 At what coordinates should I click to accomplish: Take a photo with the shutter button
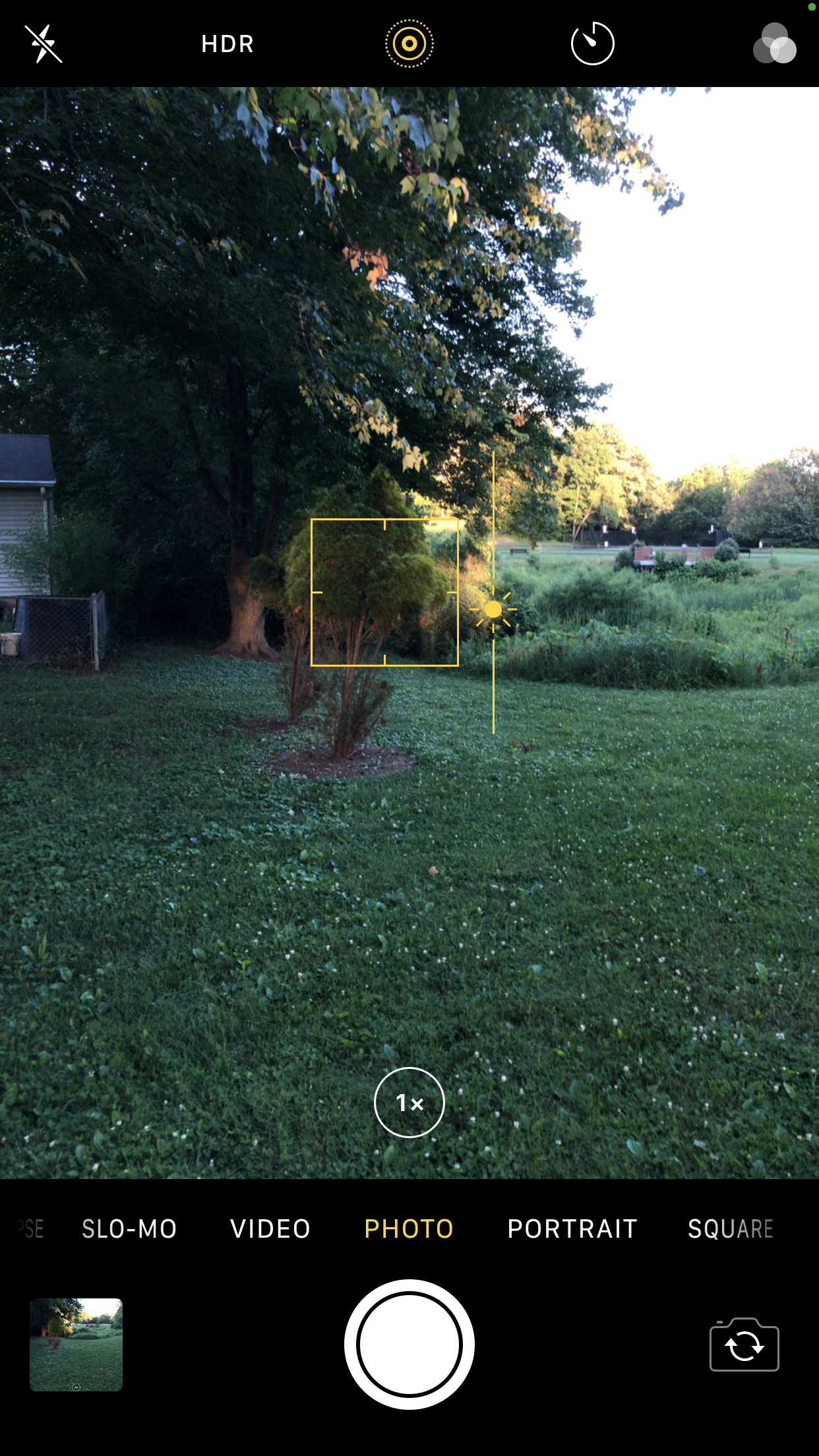[409, 1345]
